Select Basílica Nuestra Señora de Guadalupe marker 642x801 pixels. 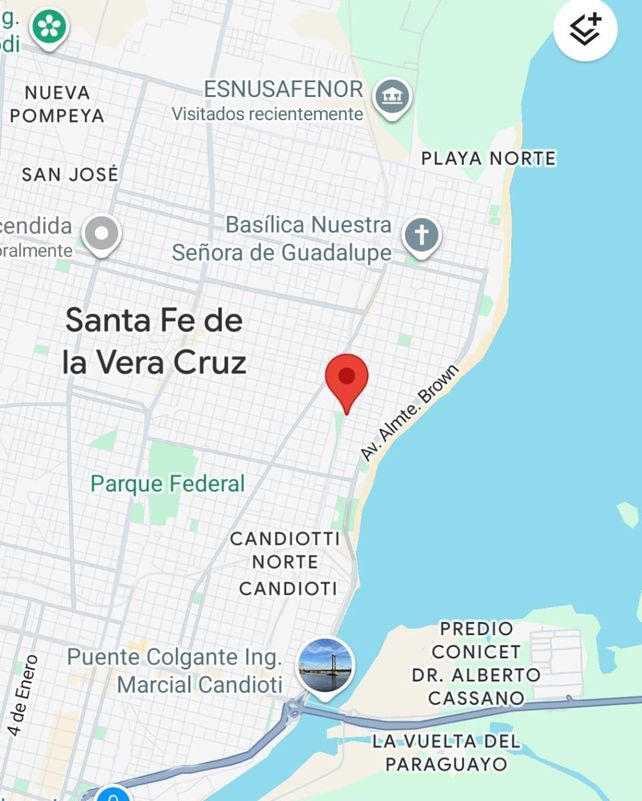coord(421,237)
